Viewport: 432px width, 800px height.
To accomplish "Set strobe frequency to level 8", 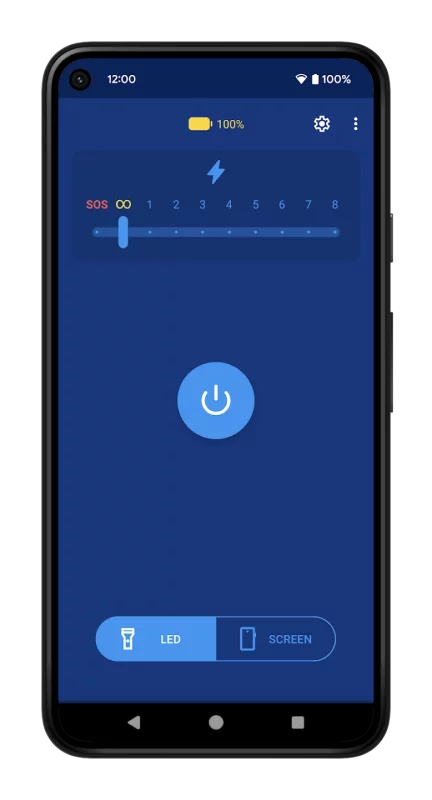I will pyautogui.click(x=335, y=205).
